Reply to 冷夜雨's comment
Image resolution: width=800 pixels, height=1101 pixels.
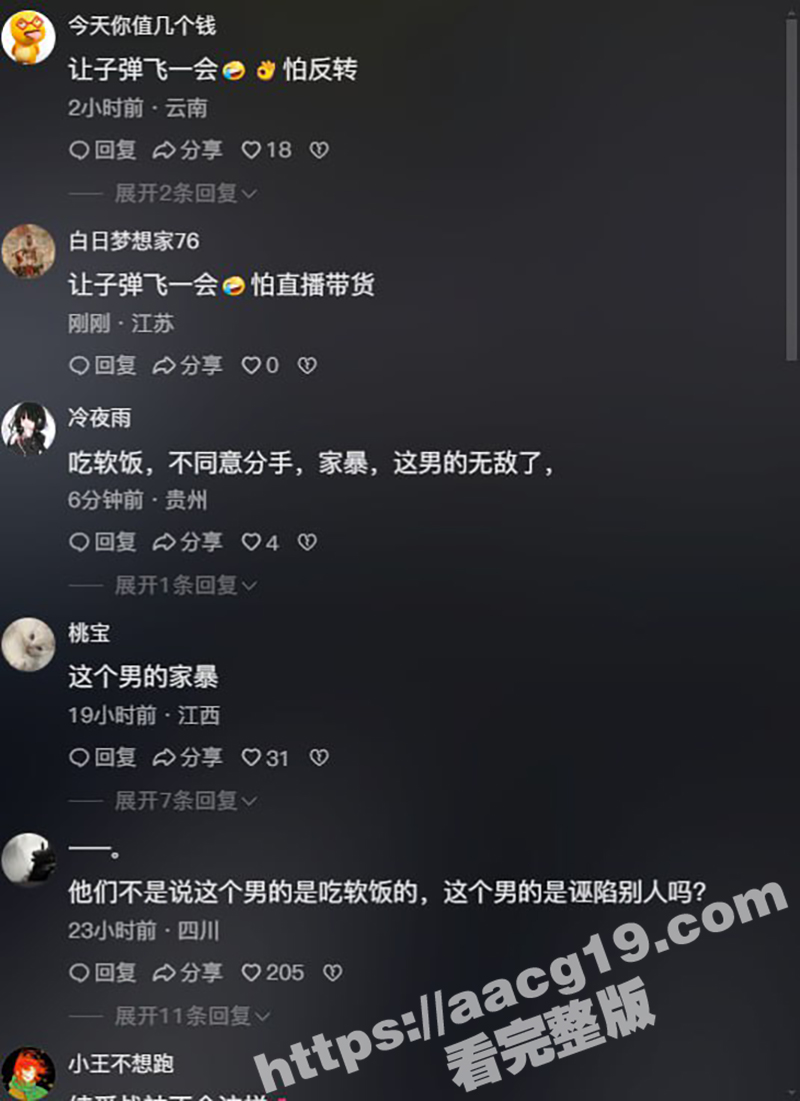click(102, 542)
